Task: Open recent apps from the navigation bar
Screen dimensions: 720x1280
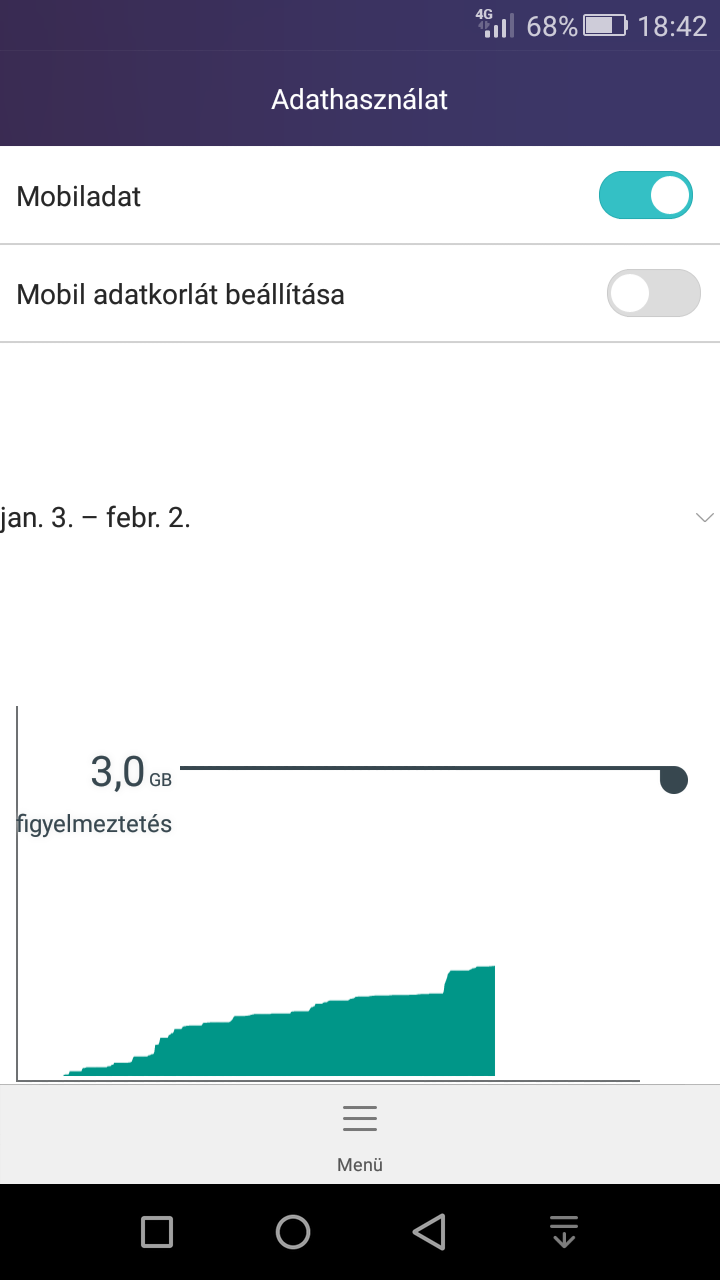Action: [x=157, y=1232]
